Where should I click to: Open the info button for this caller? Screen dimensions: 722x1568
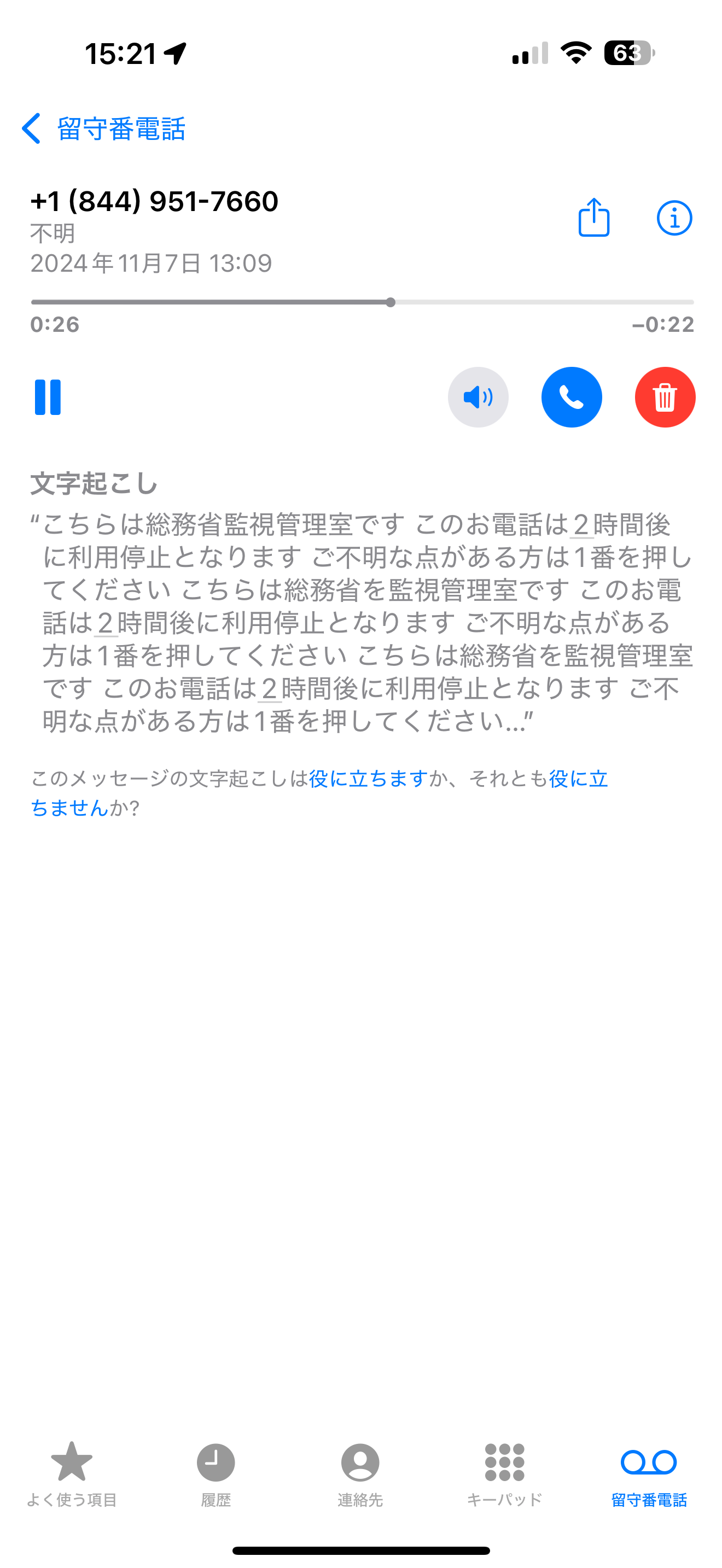click(x=674, y=217)
